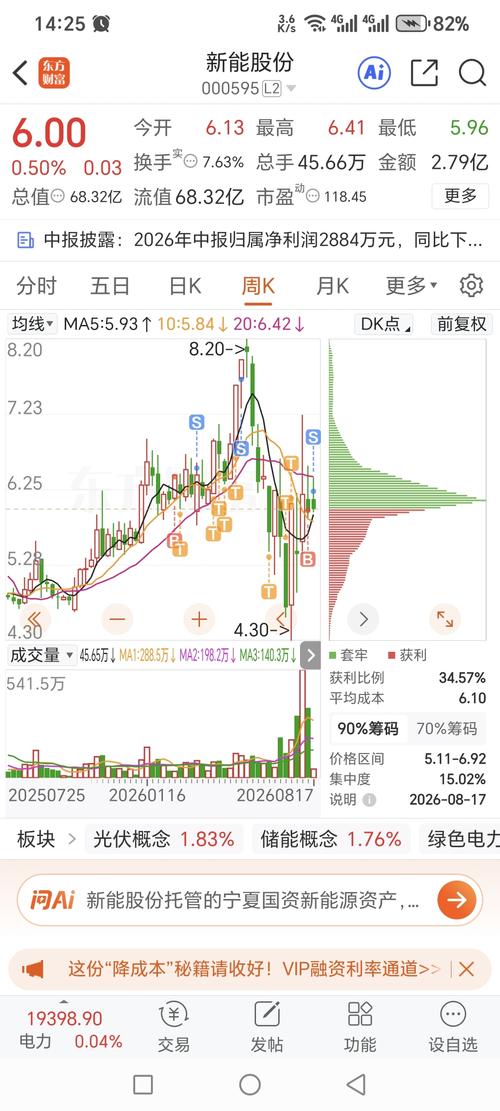Zoom in the K-line chart with plus

pos(199,619)
